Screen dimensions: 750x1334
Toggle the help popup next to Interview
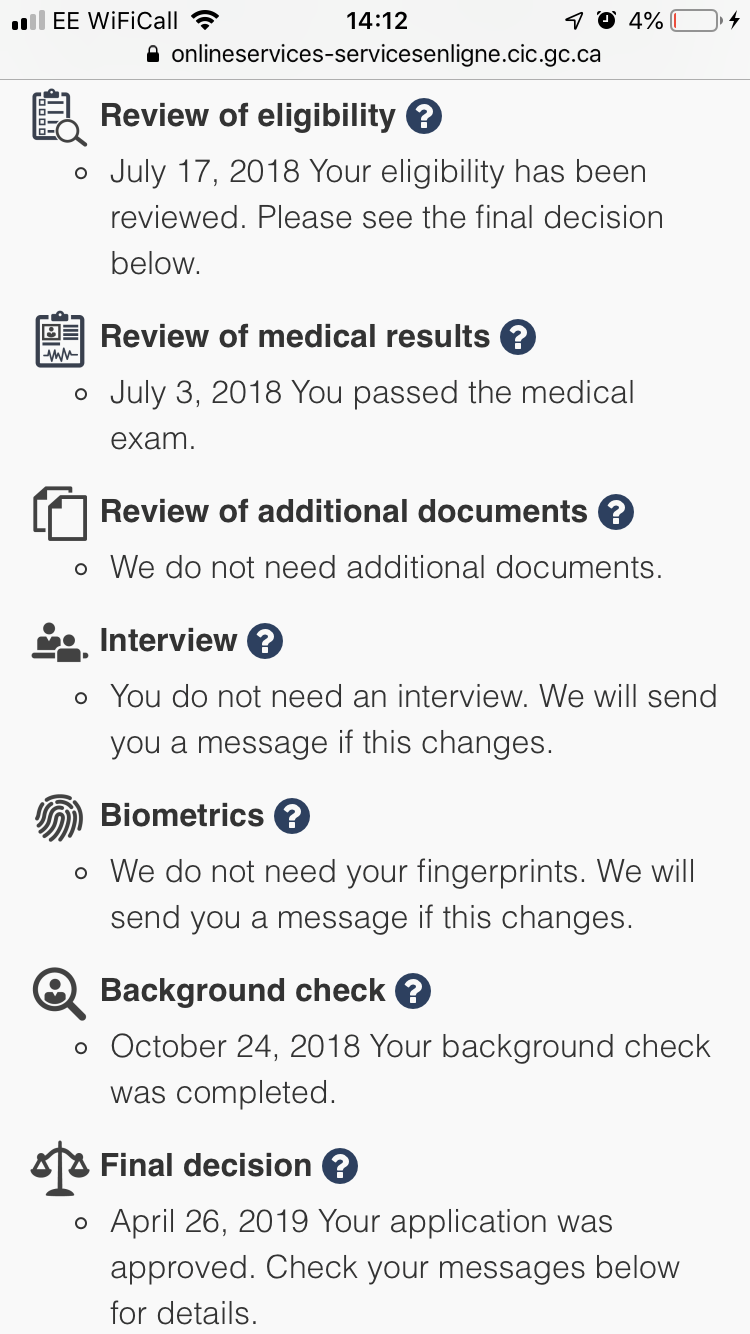tap(264, 641)
